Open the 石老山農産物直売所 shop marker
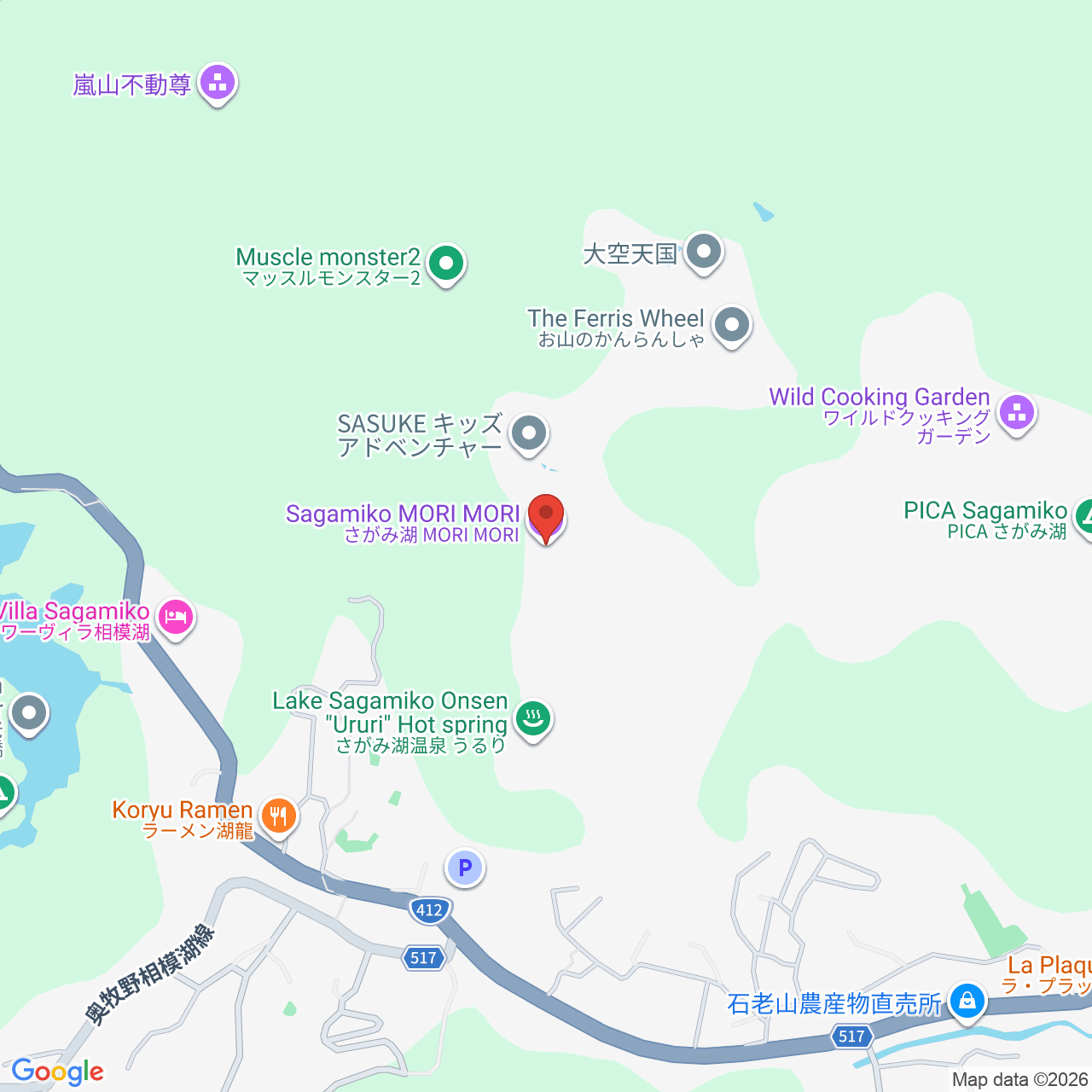The height and width of the screenshot is (1092, 1092). pos(967,999)
